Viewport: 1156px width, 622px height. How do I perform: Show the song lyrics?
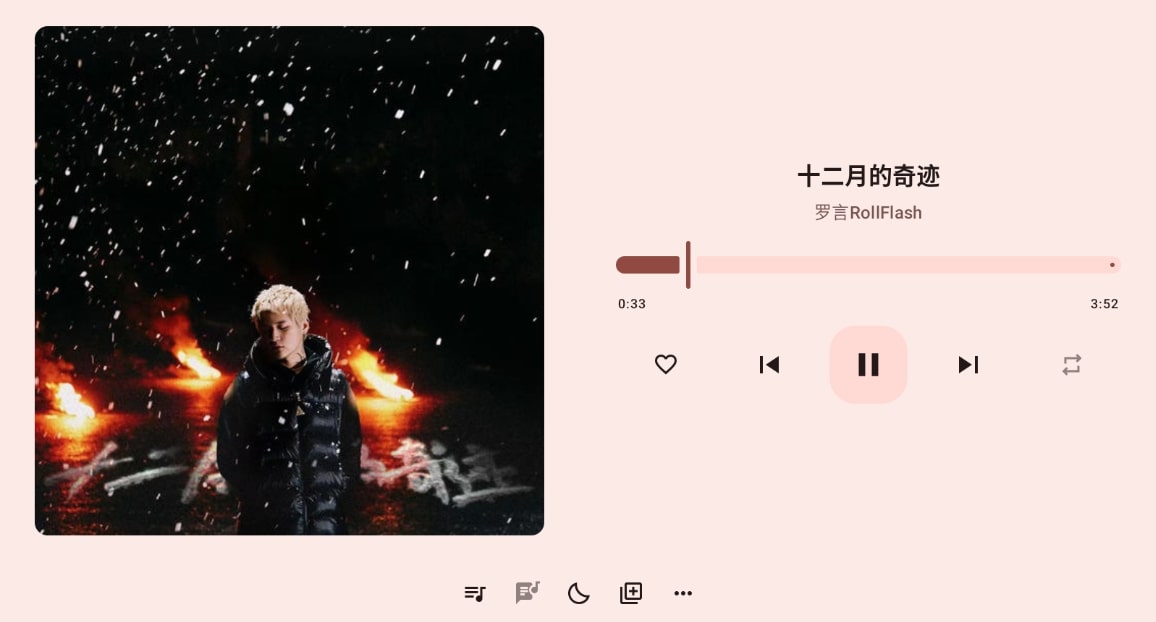(x=527, y=593)
